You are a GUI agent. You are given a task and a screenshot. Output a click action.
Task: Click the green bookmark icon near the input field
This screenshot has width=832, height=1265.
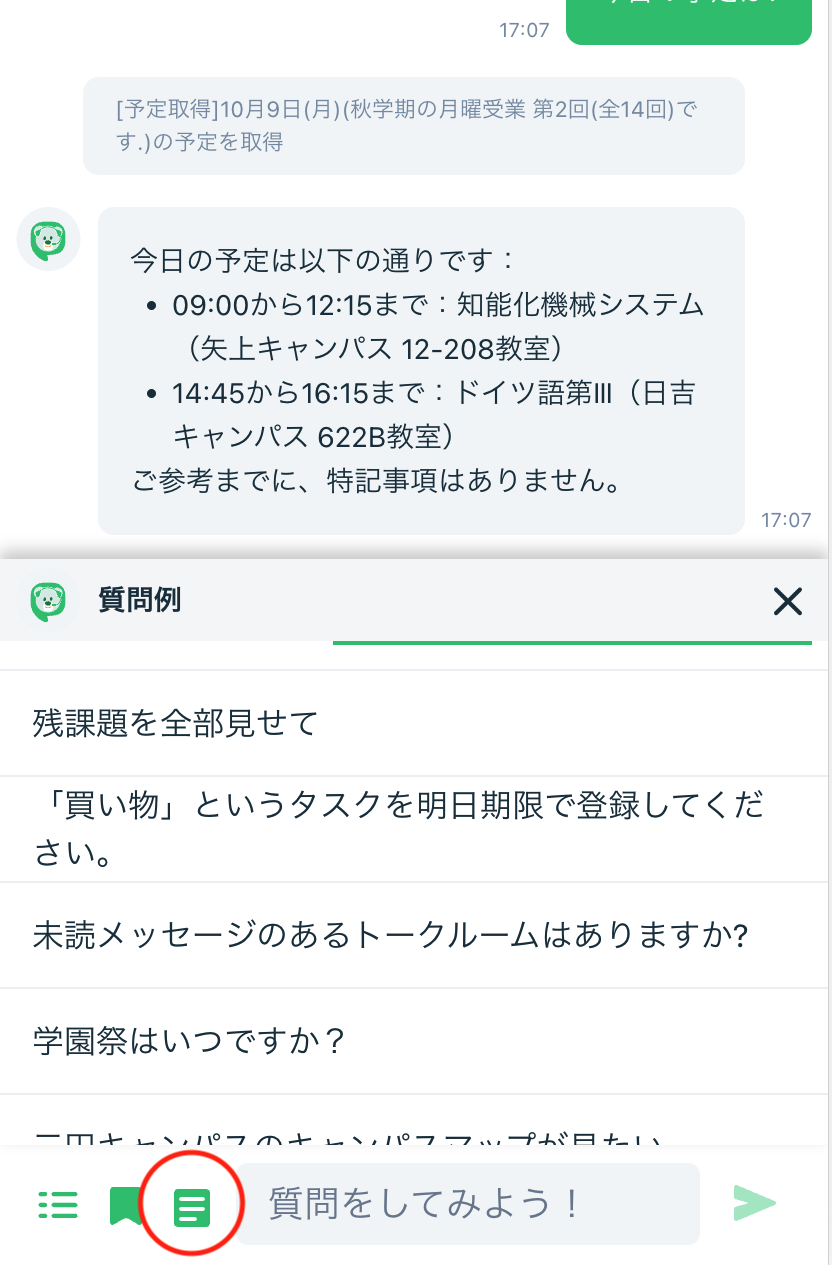(124, 1205)
